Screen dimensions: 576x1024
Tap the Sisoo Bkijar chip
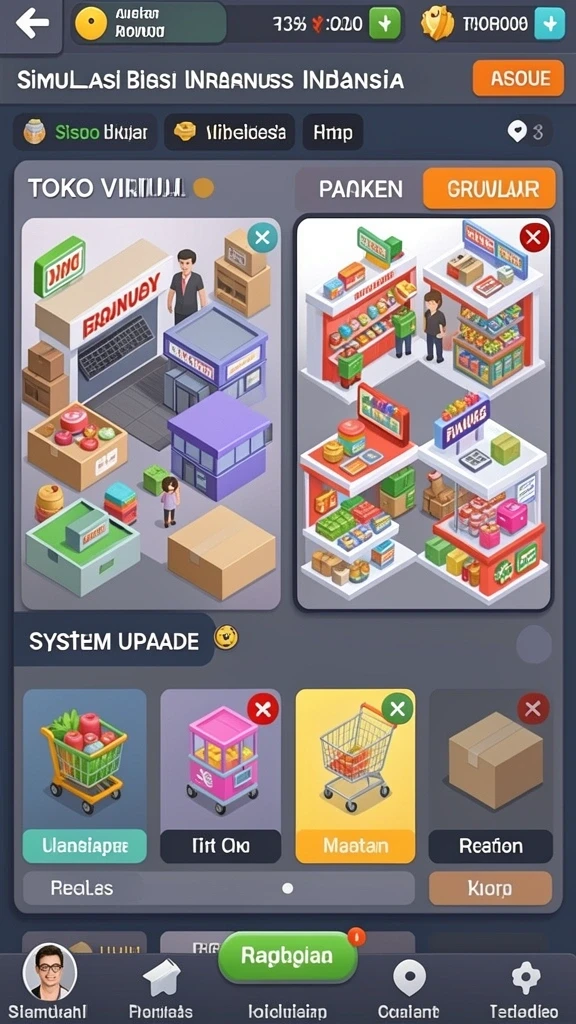[86, 132]
